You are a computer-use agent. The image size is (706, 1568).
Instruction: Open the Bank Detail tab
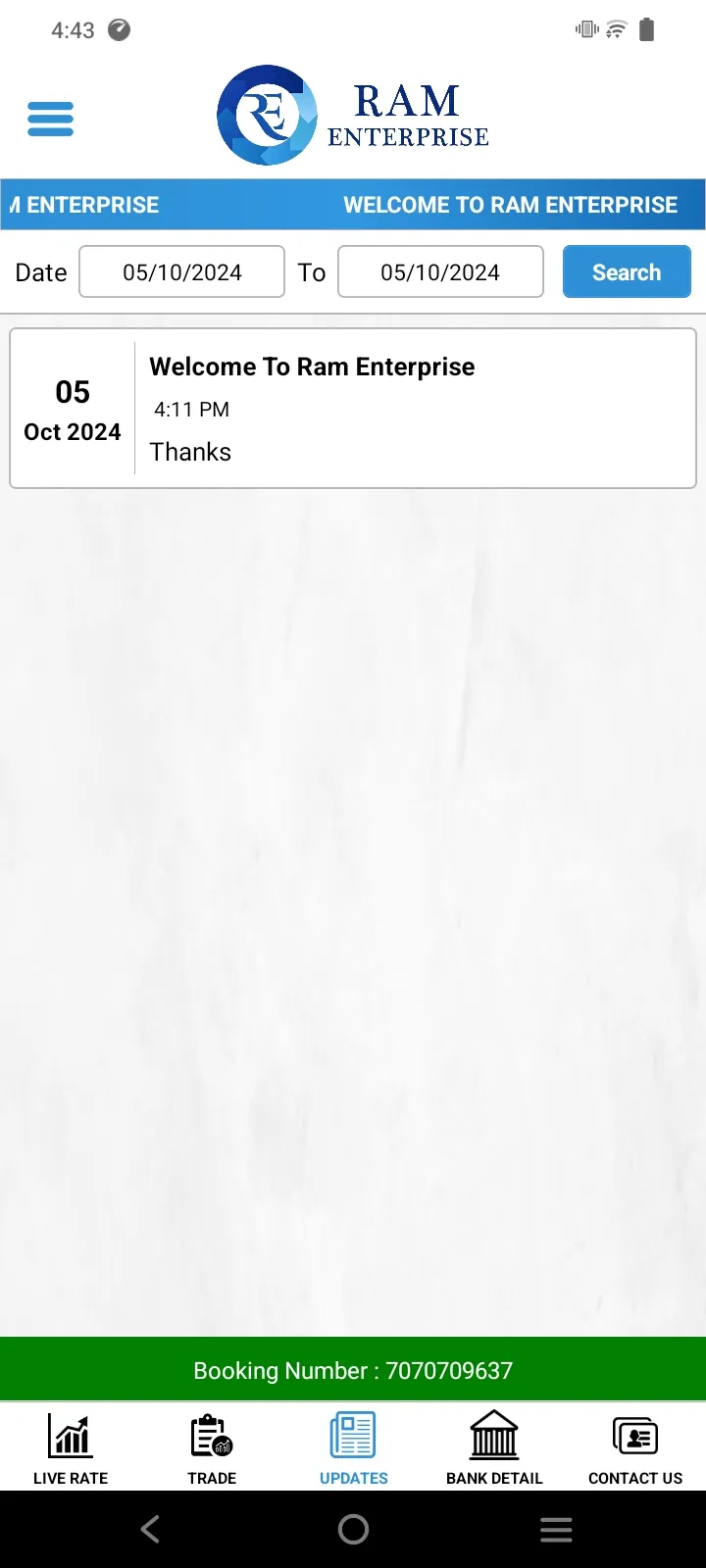(x=494, y=1447)
